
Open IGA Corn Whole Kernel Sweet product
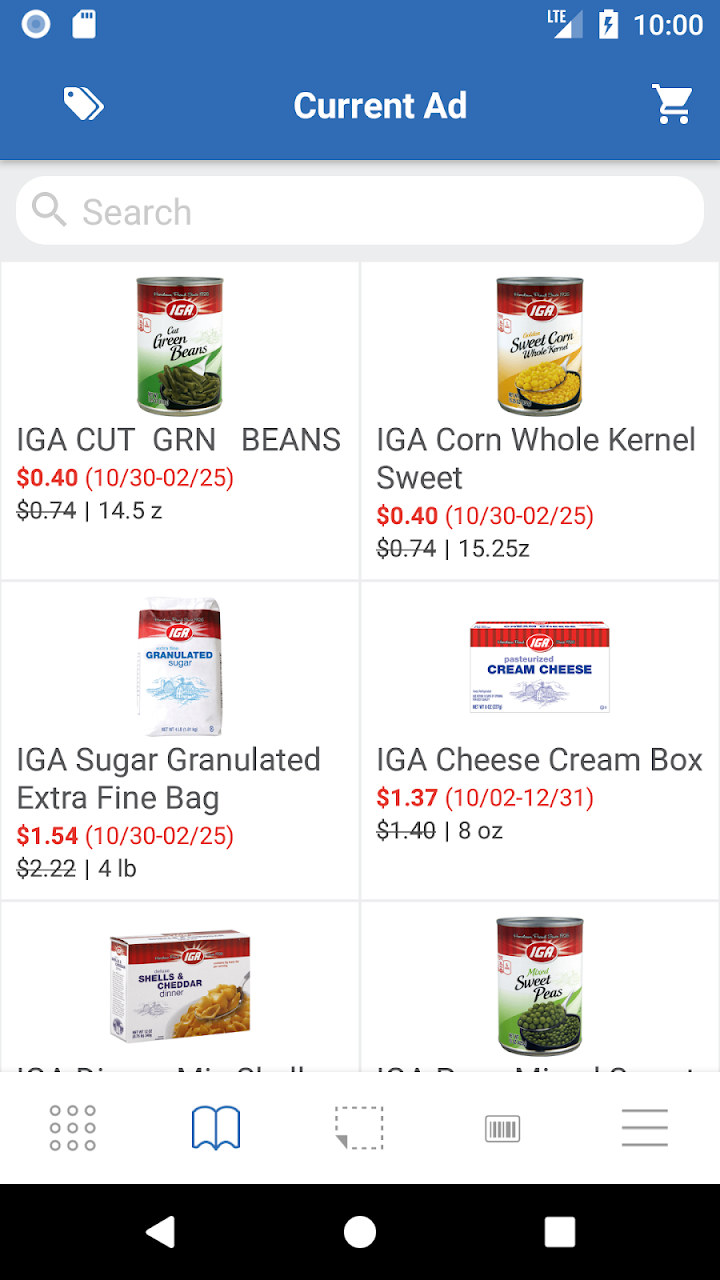point(540,420)
